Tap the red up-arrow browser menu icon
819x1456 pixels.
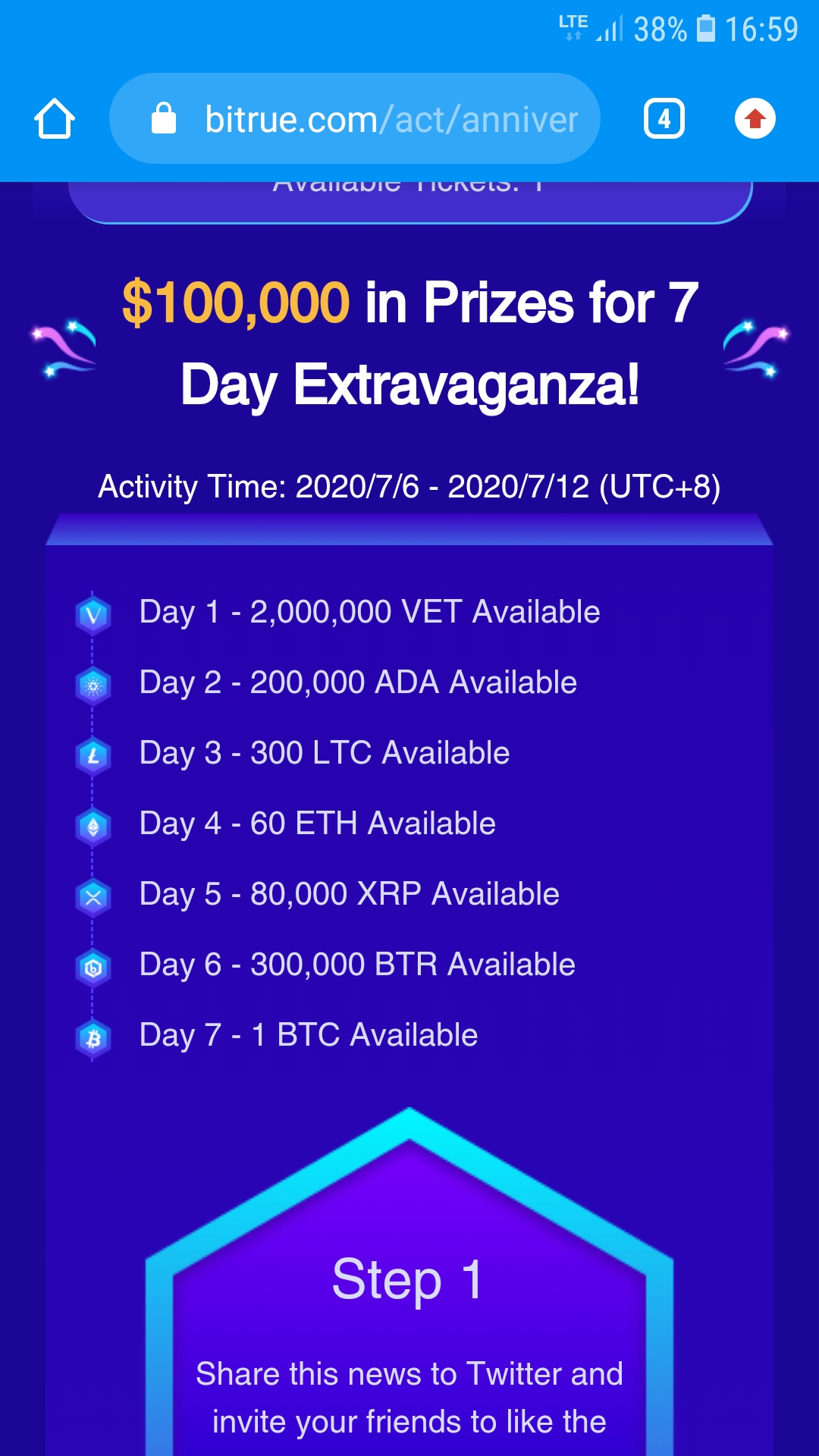[x=755, y=119]
